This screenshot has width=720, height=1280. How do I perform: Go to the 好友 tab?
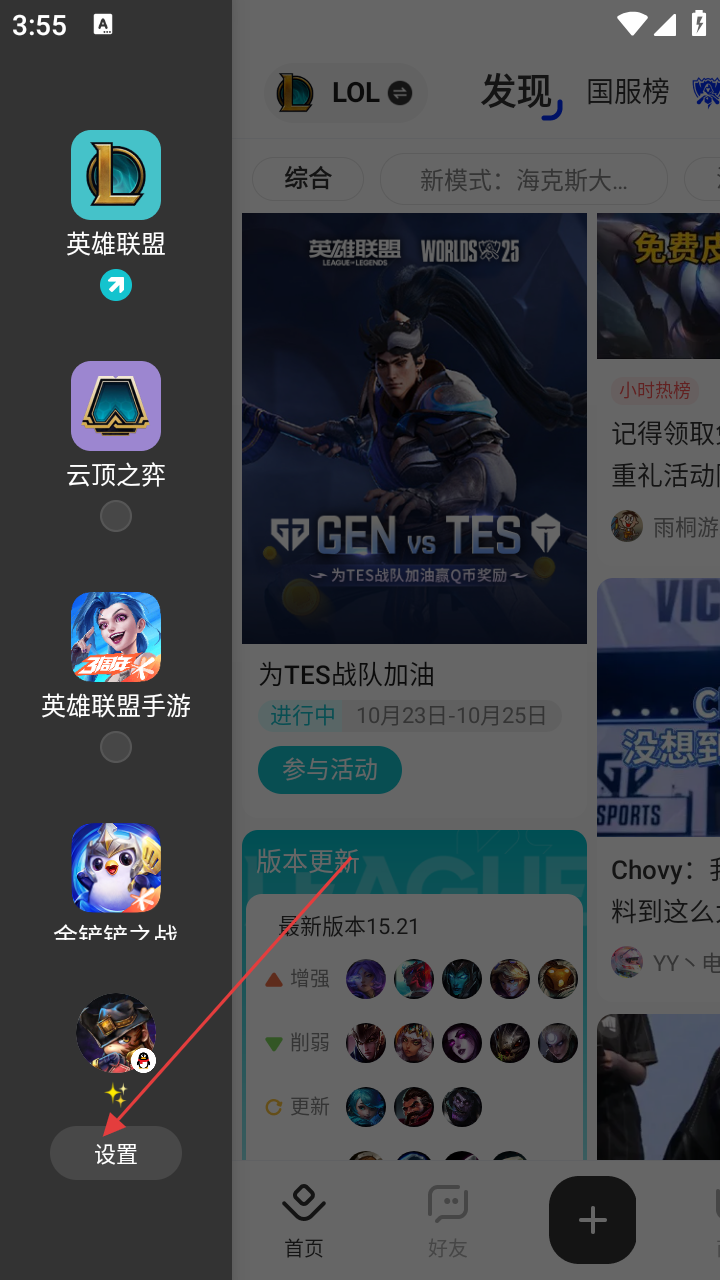pyautogui.click(x=448, y=1220)
